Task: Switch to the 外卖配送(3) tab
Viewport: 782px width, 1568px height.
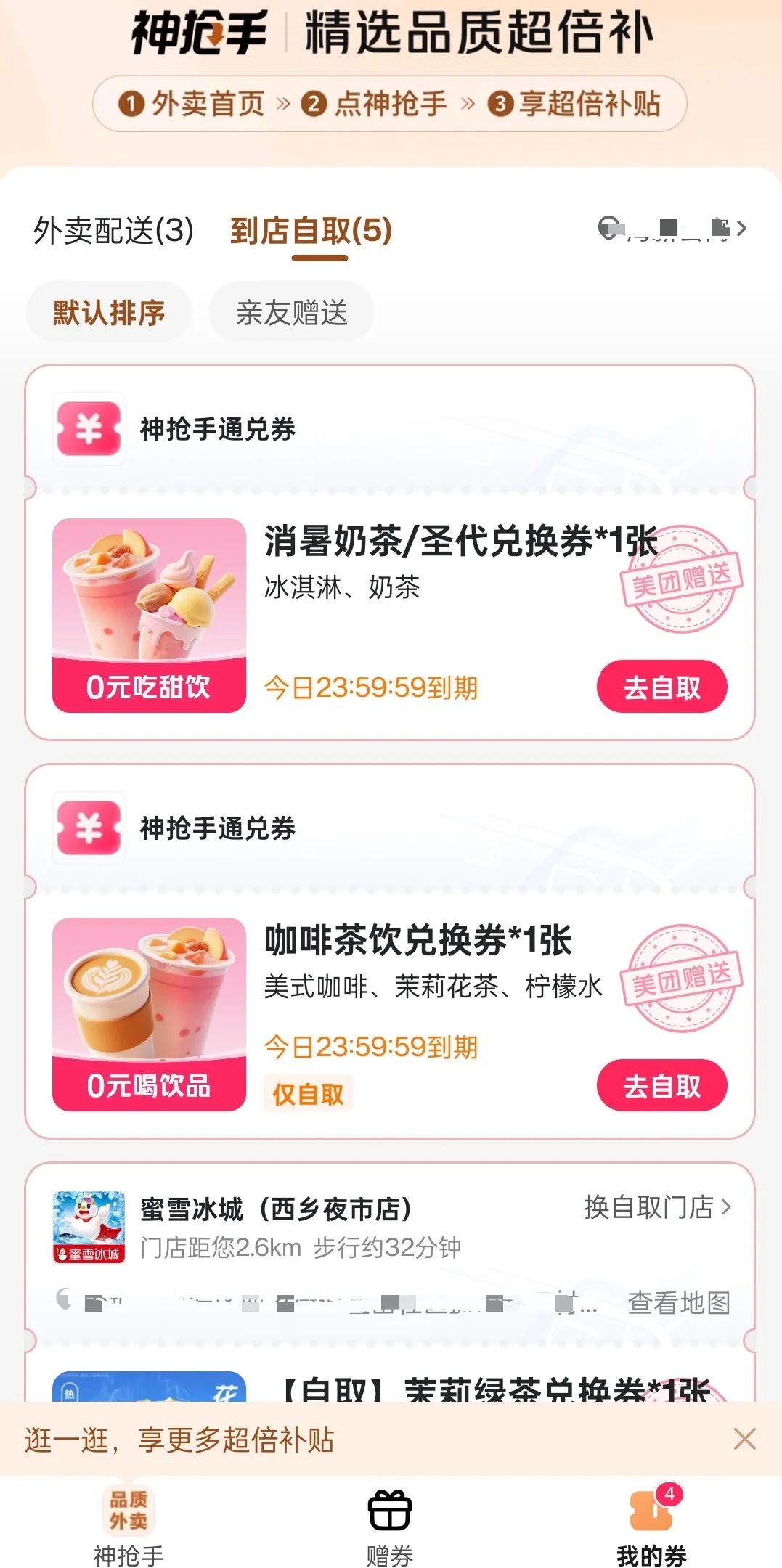Action: [x=113, y=231]
